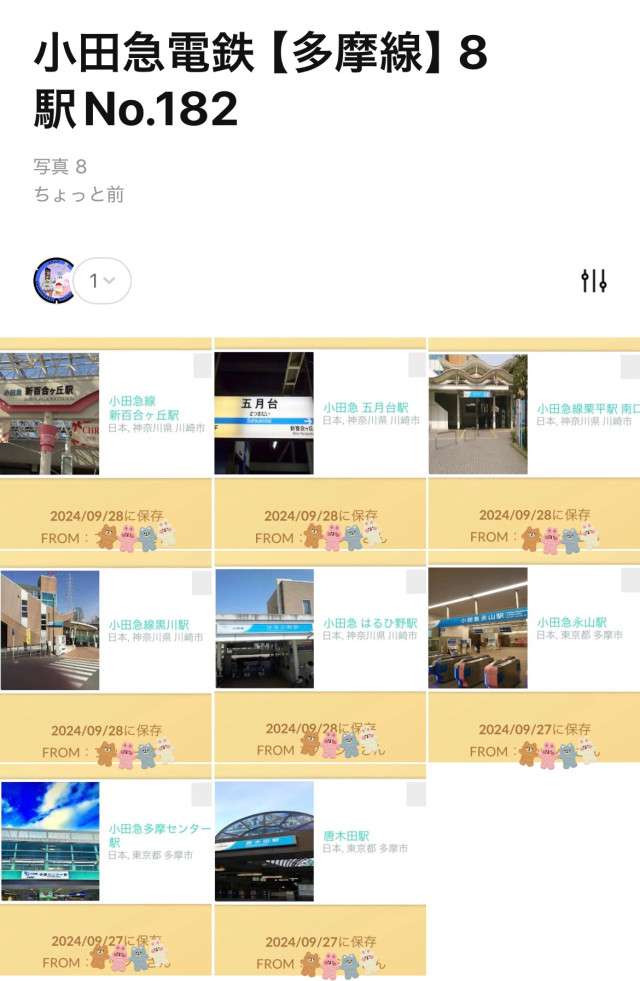Image resolution: width=640 pixels, height=981 pixels.
Task: Expand the member count dropdown
Action: (x=102, y=281)
